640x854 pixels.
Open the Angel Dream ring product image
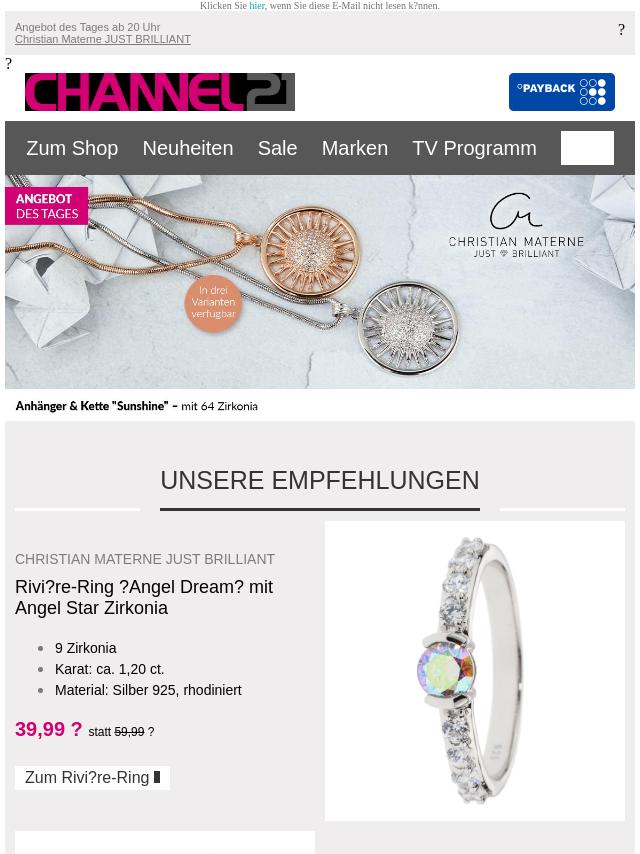click(x=474, y=670)
